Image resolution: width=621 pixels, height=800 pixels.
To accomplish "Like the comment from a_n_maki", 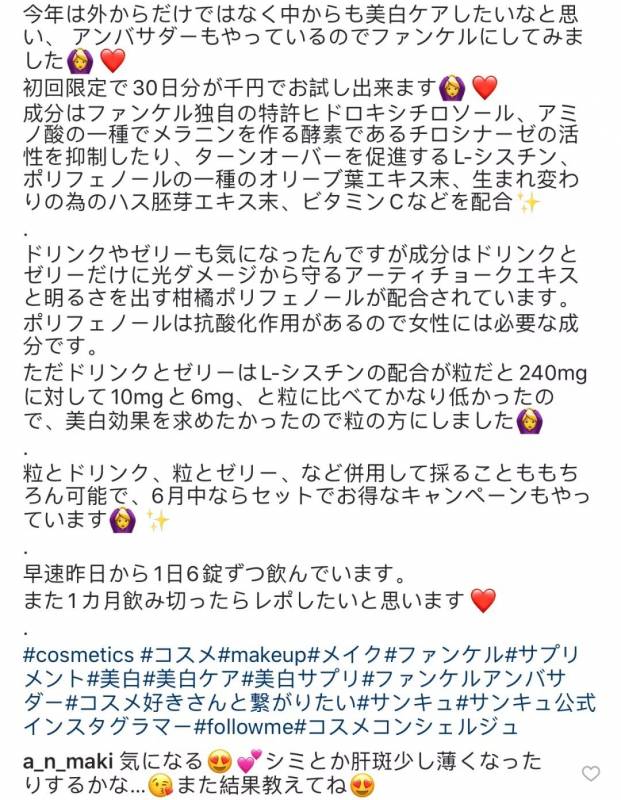I will click(591, 774).
